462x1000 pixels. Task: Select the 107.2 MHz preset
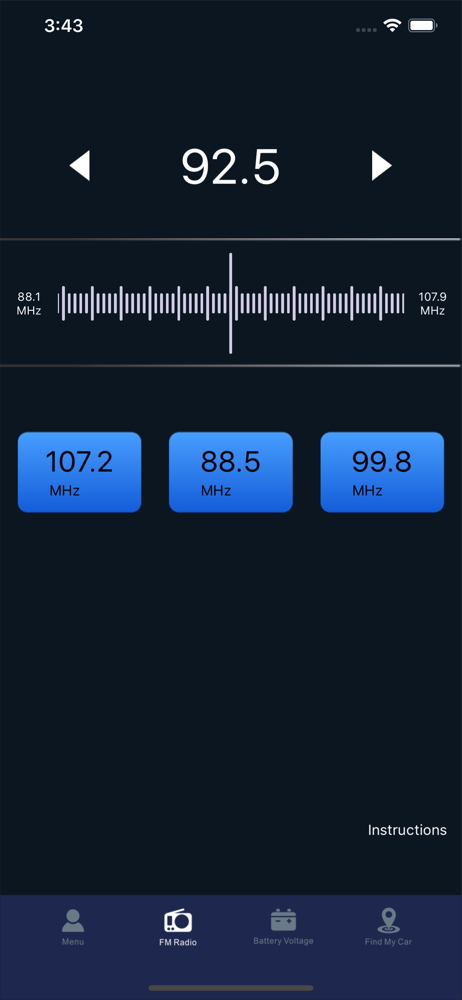coord(79,472)
